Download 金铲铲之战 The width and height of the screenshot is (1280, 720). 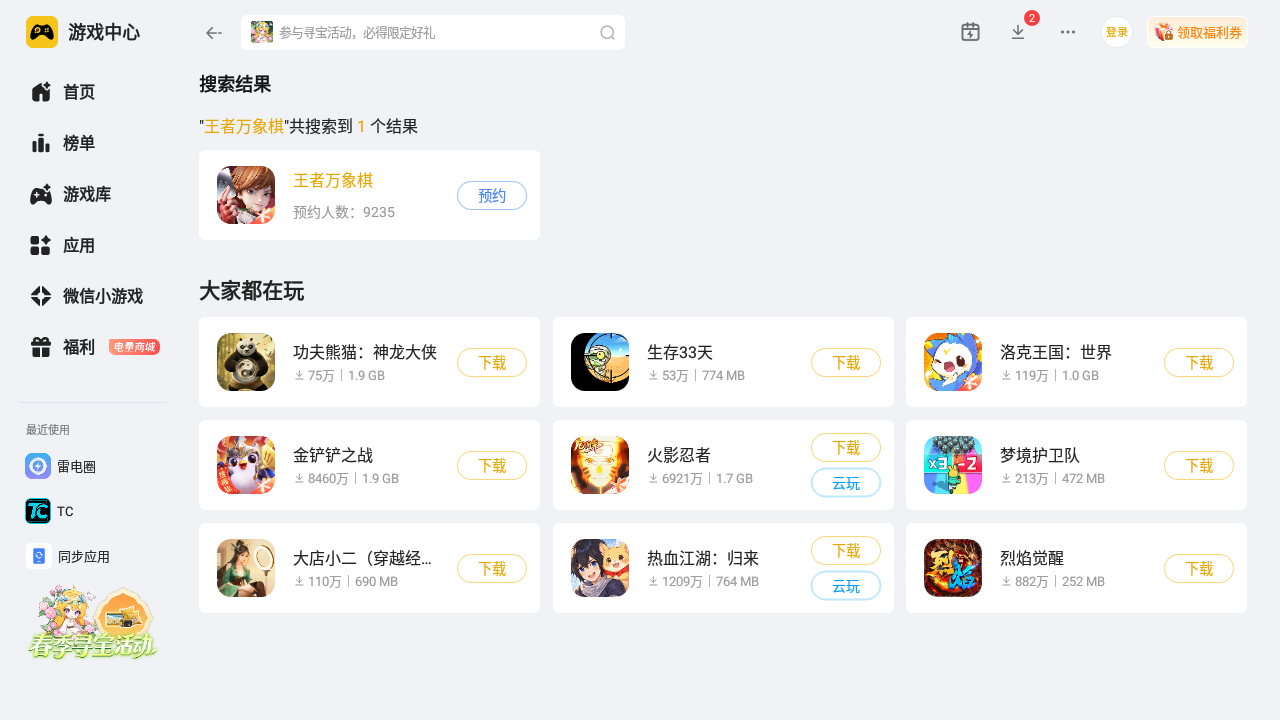(492, 466)
